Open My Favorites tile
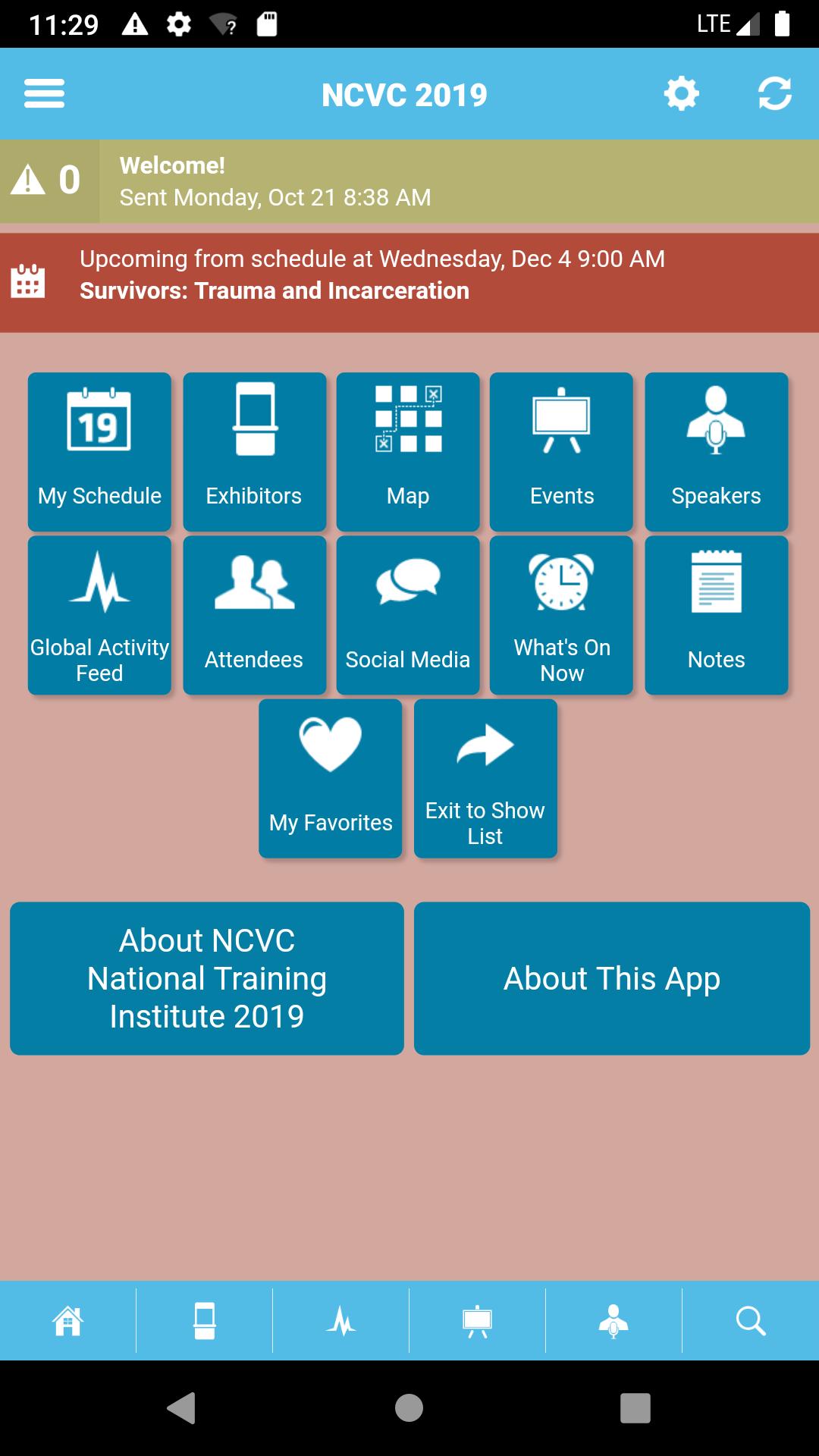The width and height of the screenshot is (819, 1456). pos(331,778)
